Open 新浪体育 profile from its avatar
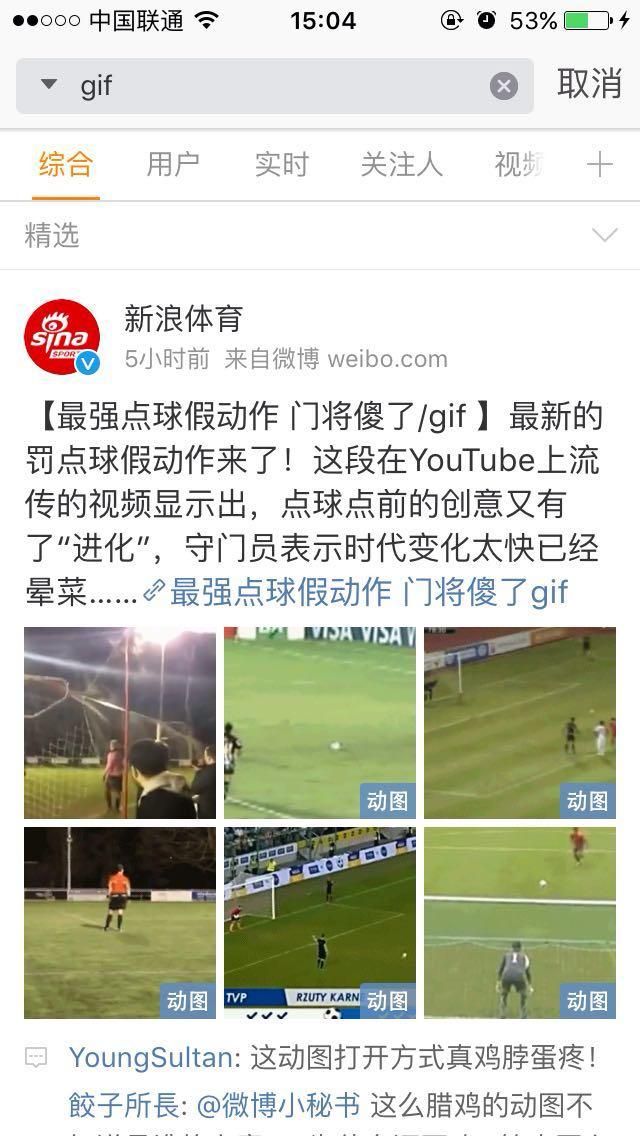The image size is (640, 1136). click(x=62, y=337)
